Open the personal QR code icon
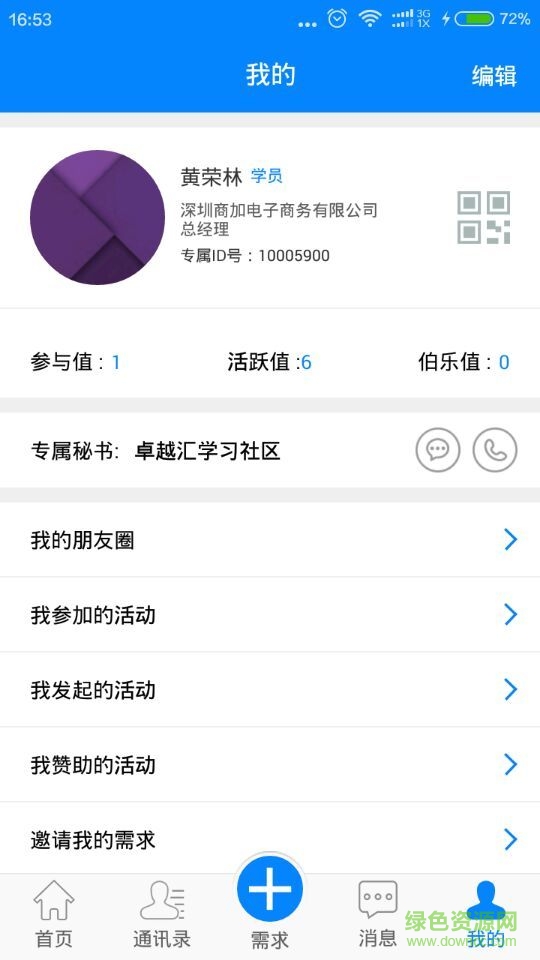This screenshot has width=540, height=960. pyautogui.click(x=484, y=217)
